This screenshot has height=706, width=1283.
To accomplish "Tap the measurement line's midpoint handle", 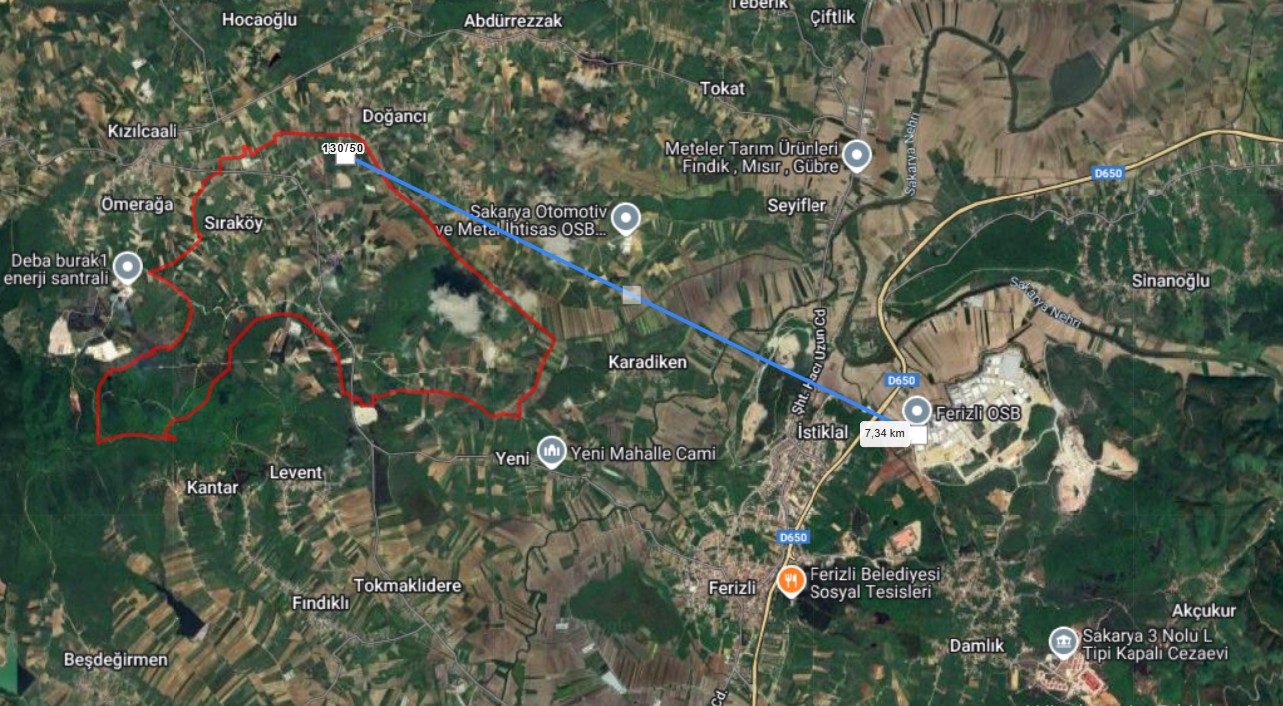I will coord(631,294).
